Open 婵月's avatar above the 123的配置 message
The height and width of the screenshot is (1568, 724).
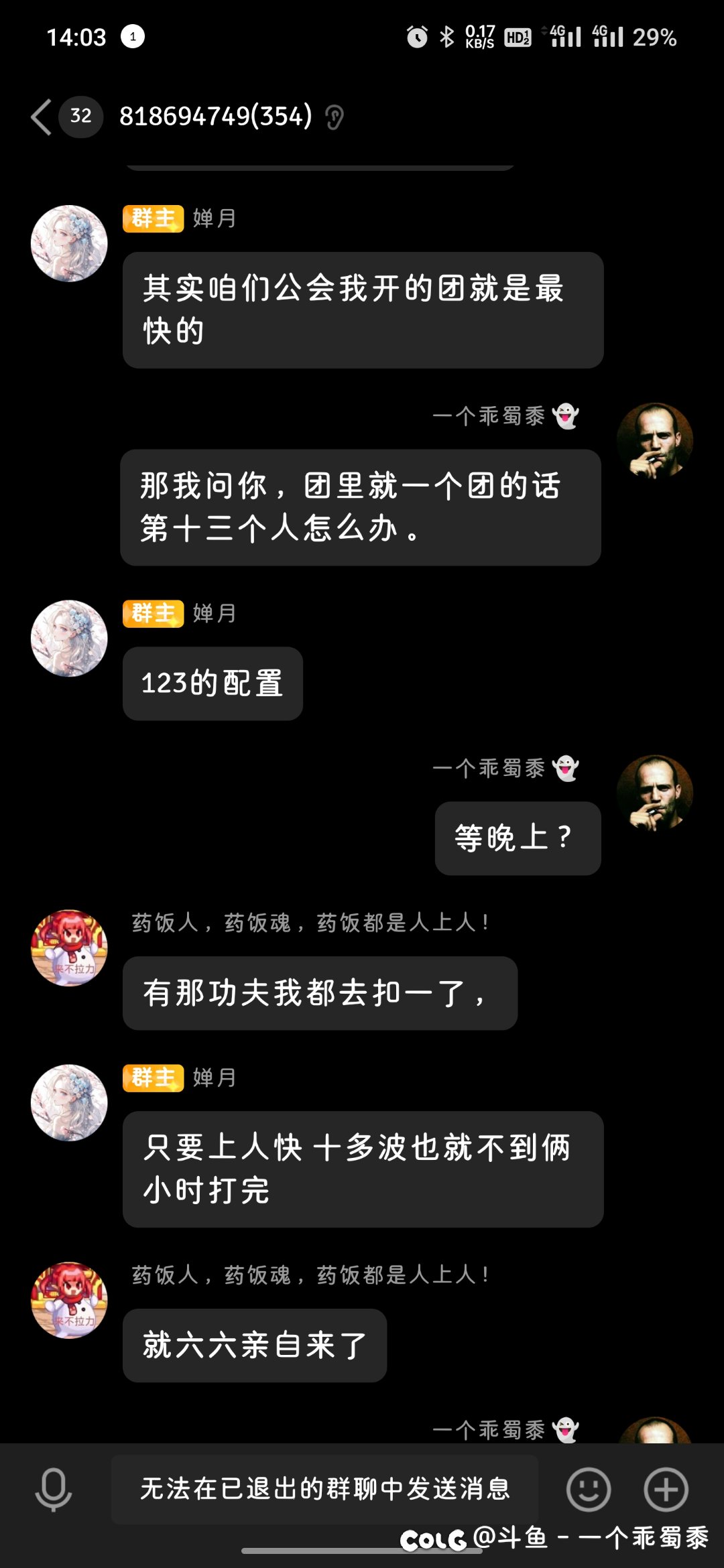70,638
